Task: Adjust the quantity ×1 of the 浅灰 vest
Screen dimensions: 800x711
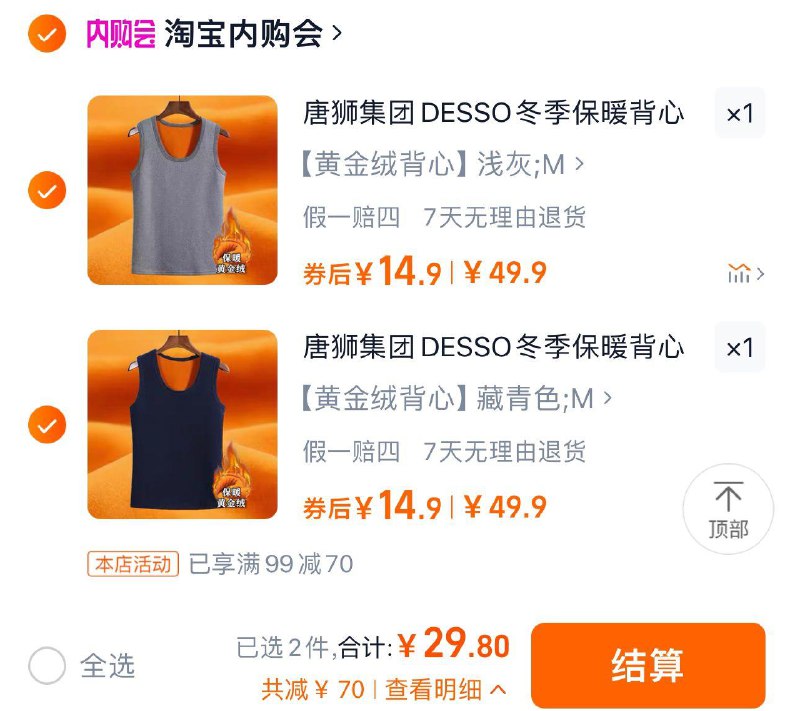Action: (739, 113)
